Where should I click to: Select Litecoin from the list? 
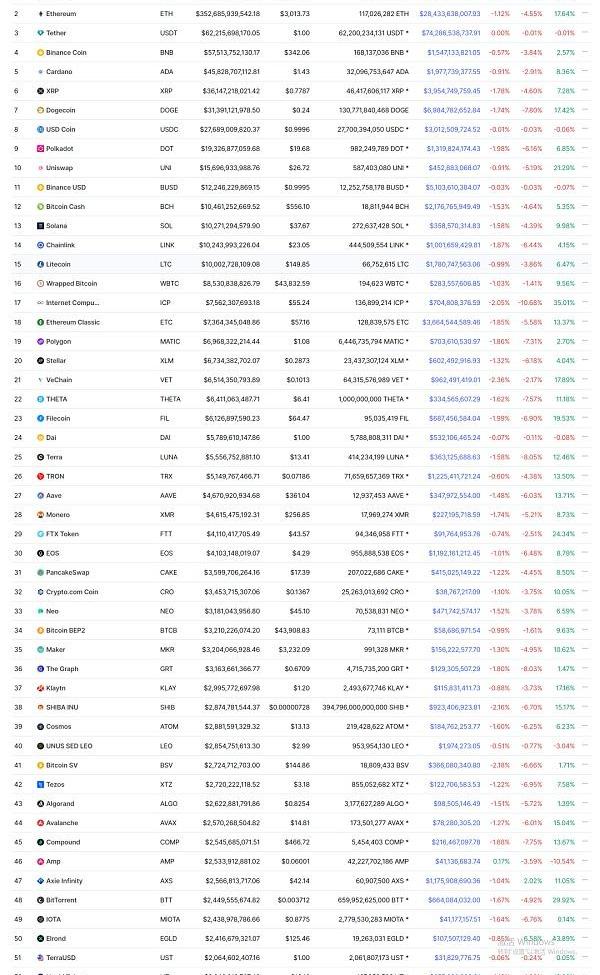point(58,264)
